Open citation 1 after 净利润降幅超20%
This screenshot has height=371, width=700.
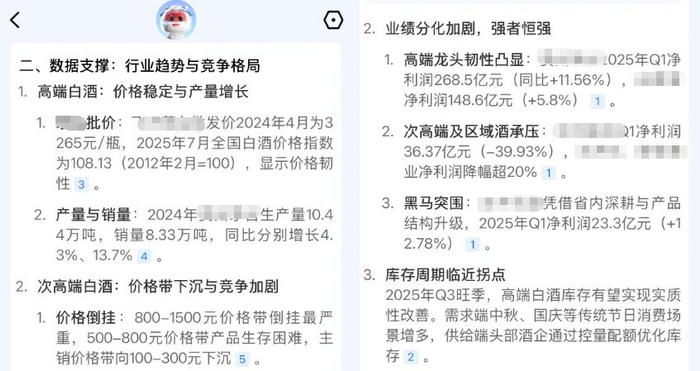click(x=549, y=172)
